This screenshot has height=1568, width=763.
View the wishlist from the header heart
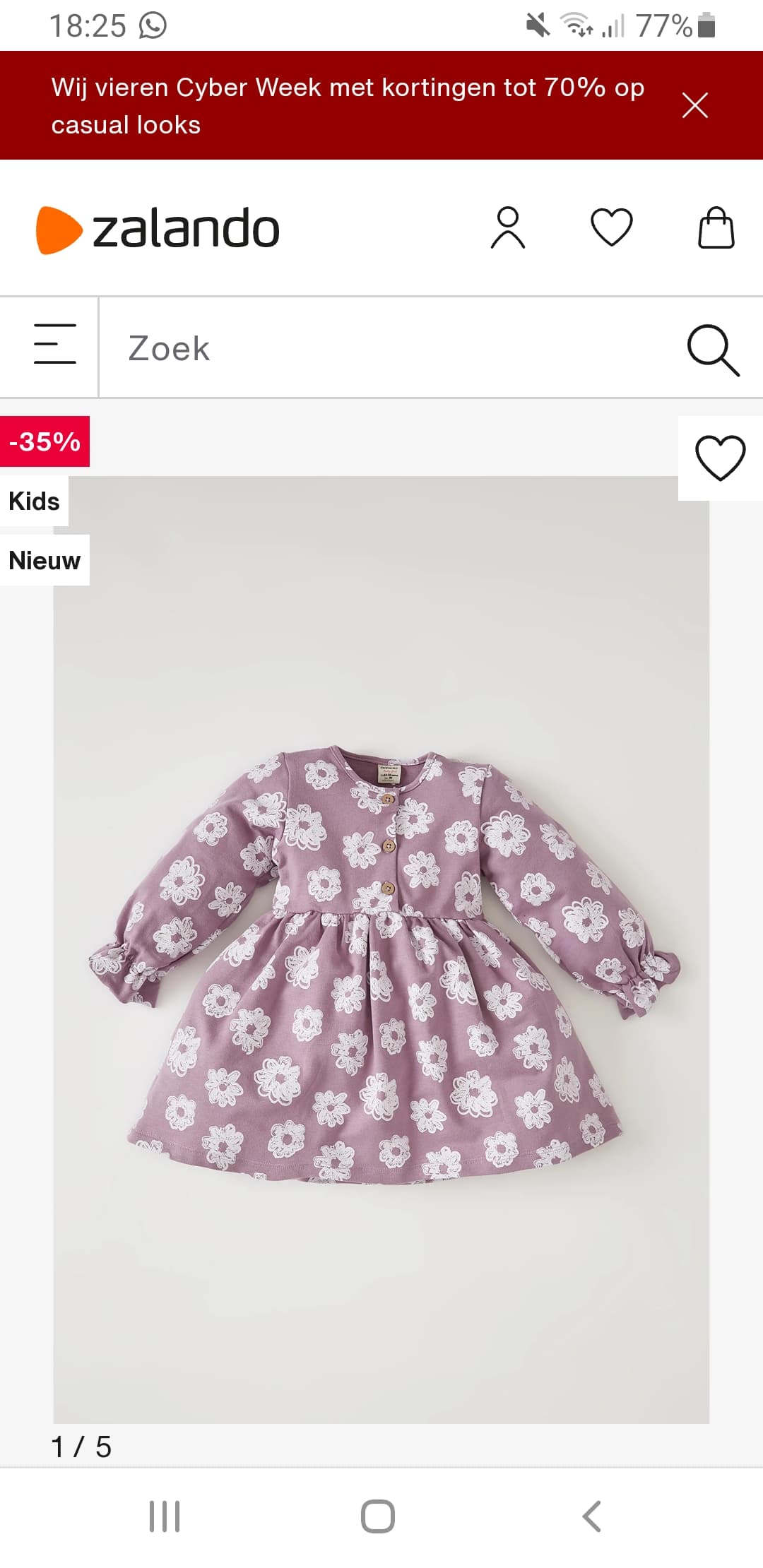(x=611, y=228)
